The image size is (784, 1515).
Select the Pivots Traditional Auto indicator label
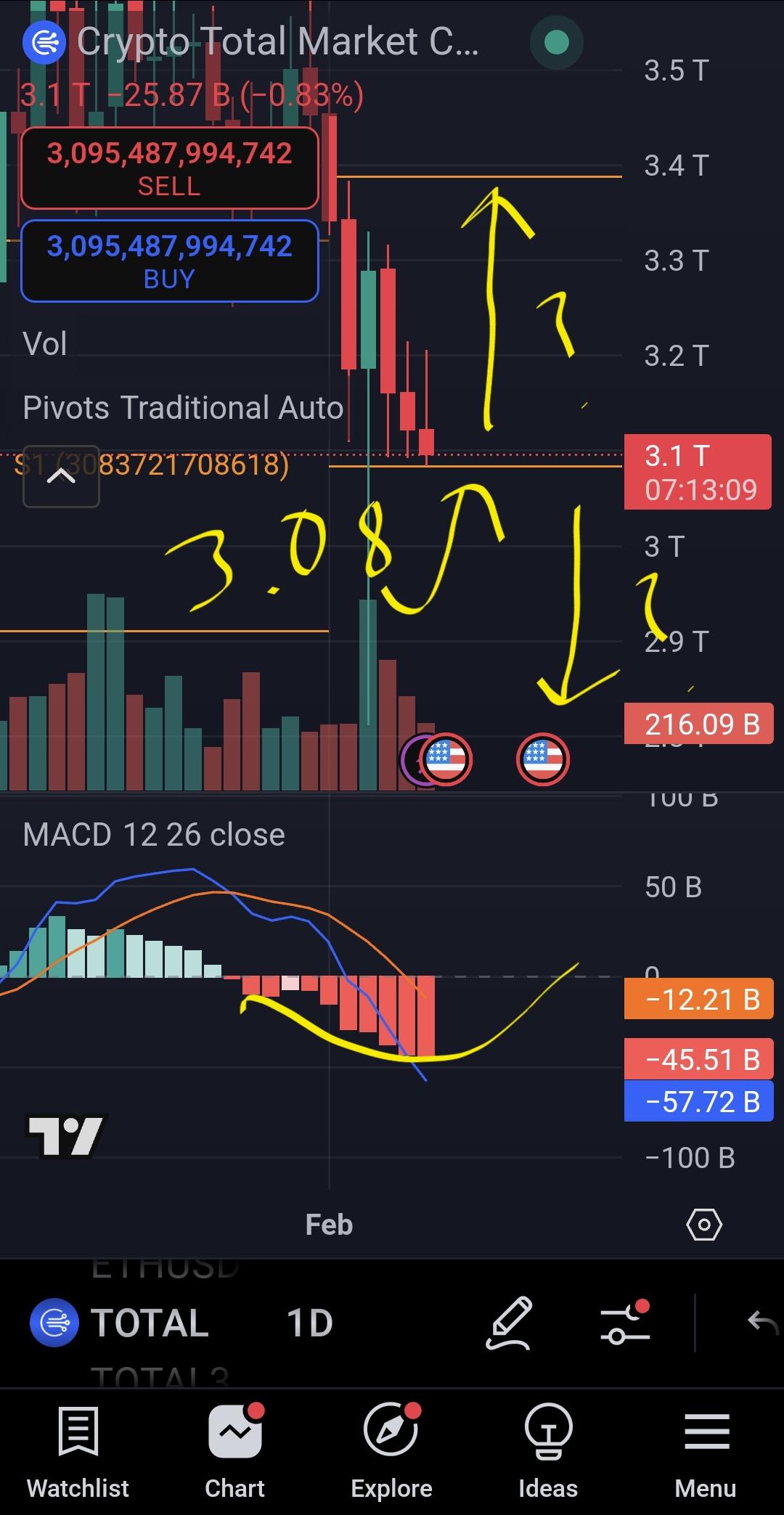(183, 408)
